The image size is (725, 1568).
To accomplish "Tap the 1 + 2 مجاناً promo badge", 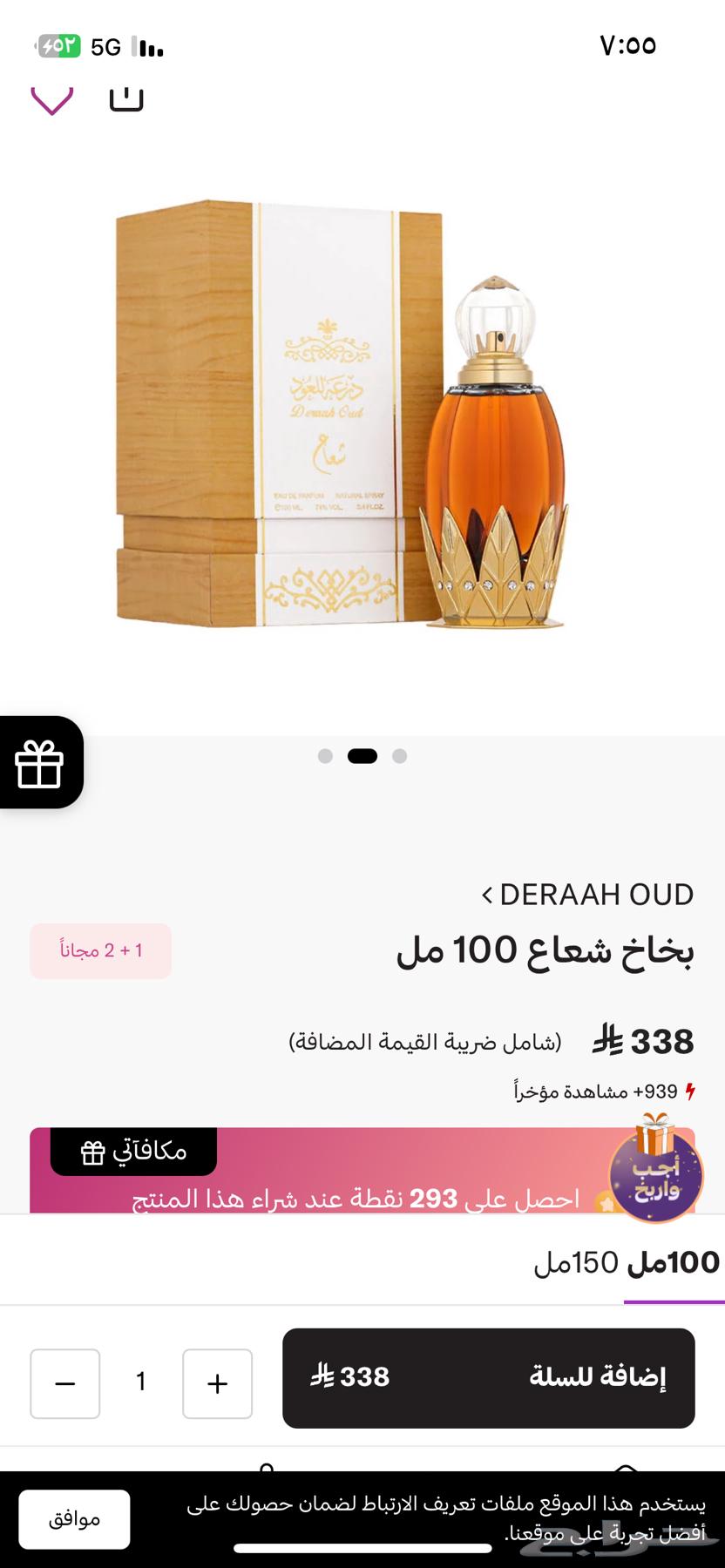I will coord(100,950).
